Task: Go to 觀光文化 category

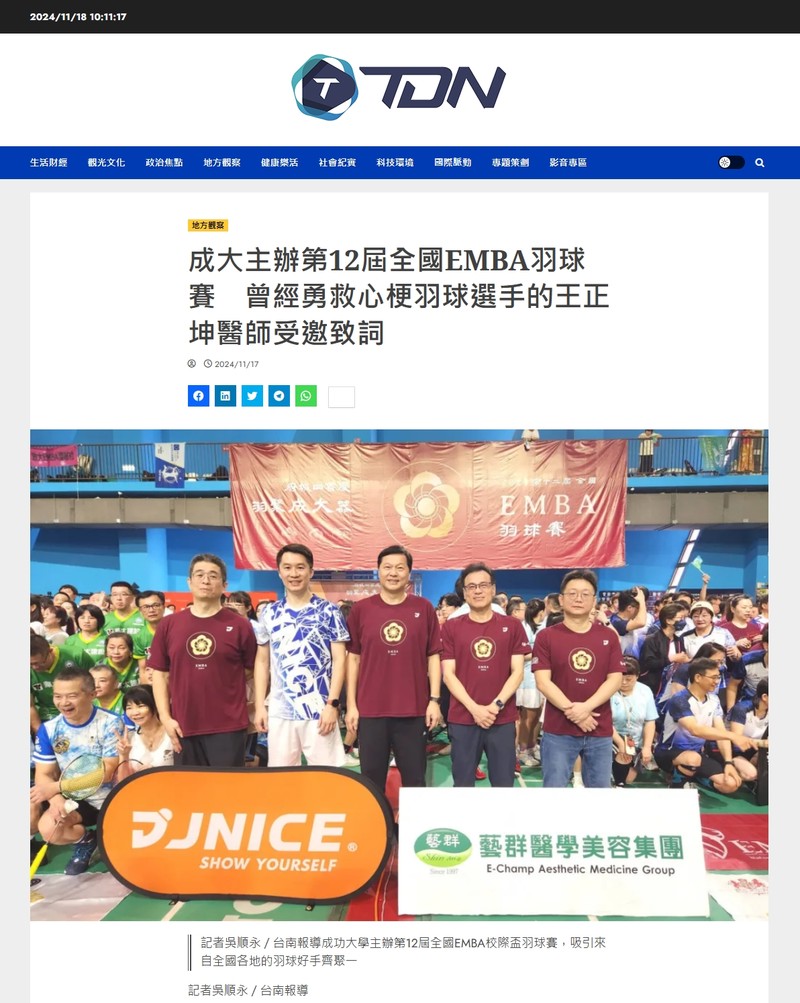Action: 106,163
